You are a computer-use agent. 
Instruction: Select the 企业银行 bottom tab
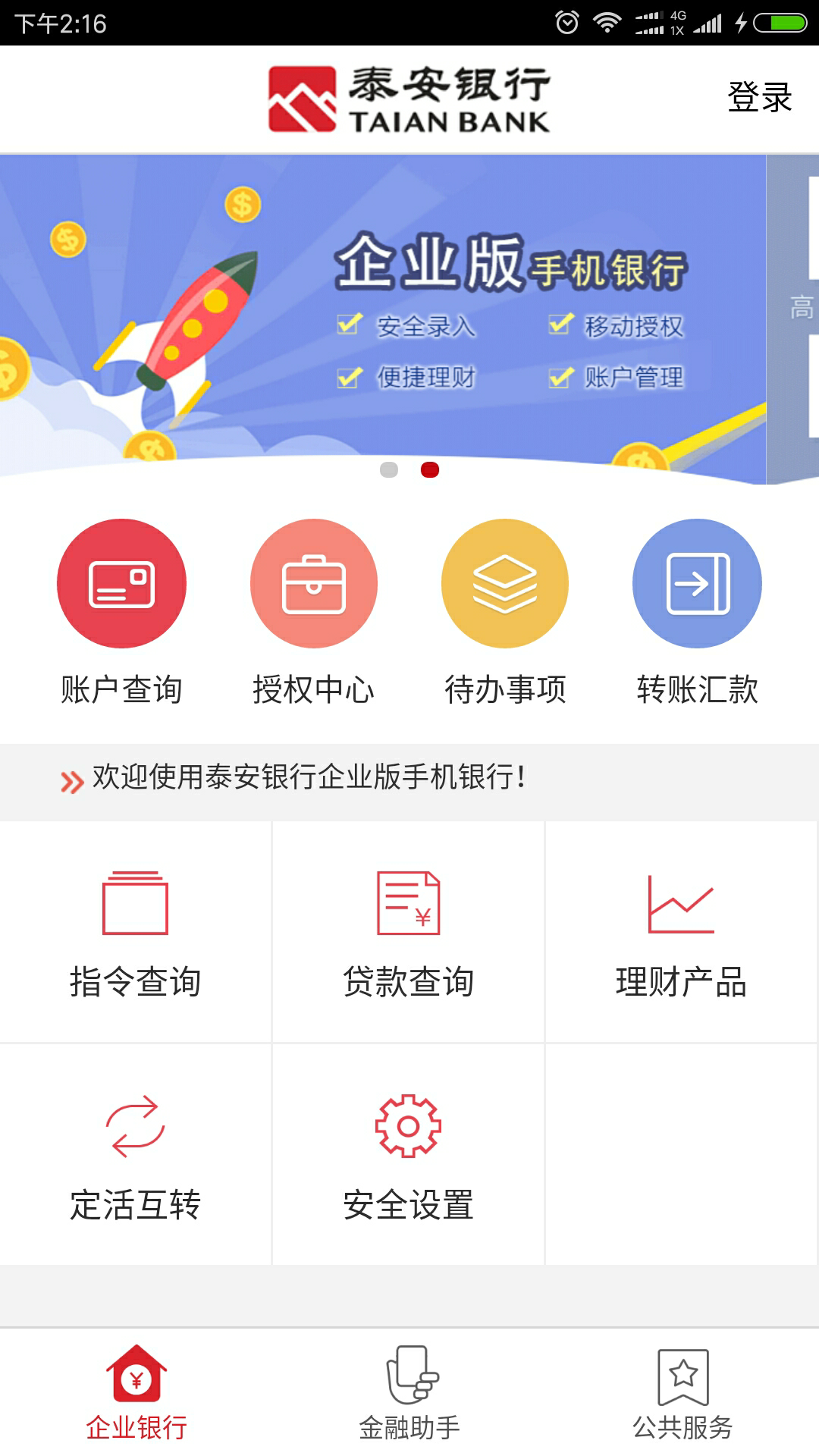[x=136, y=1392]
